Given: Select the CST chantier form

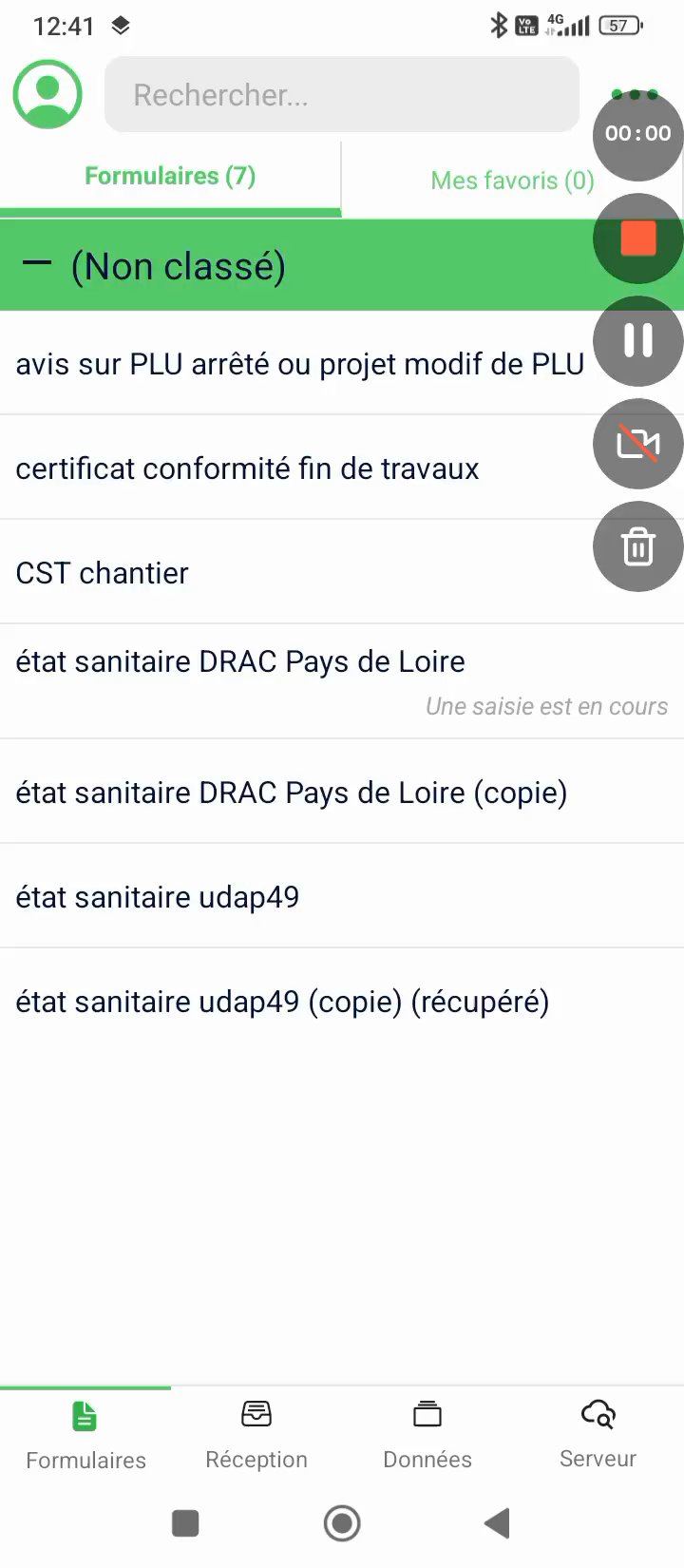Looking at the screenshot, I should (x=103, y=573).
